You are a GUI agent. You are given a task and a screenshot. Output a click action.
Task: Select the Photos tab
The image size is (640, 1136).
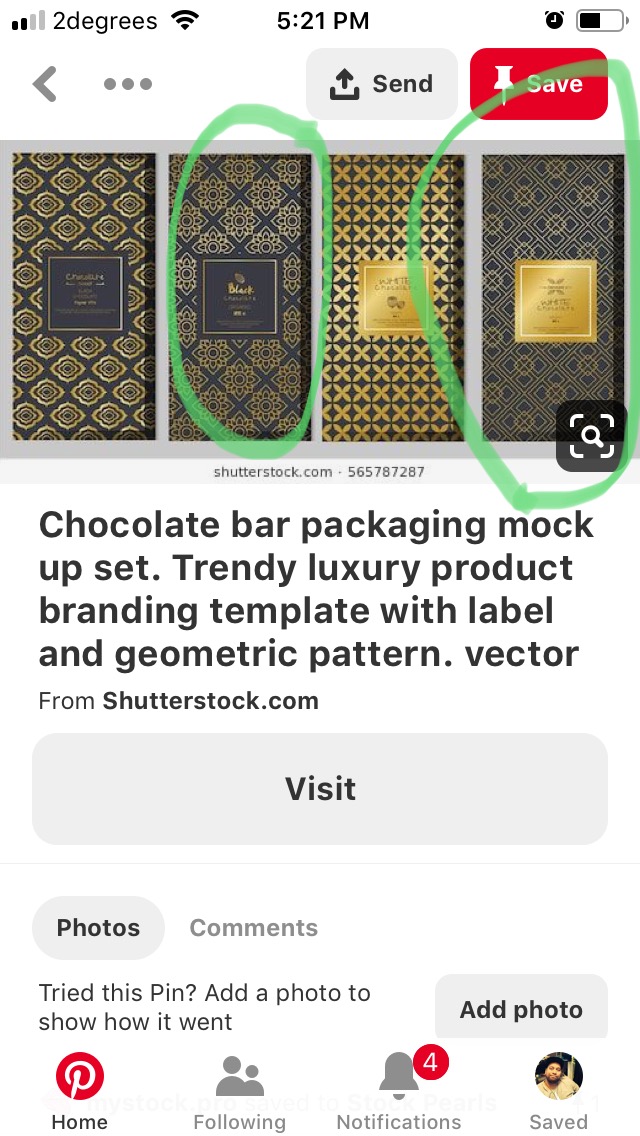(x=98, y=928)
